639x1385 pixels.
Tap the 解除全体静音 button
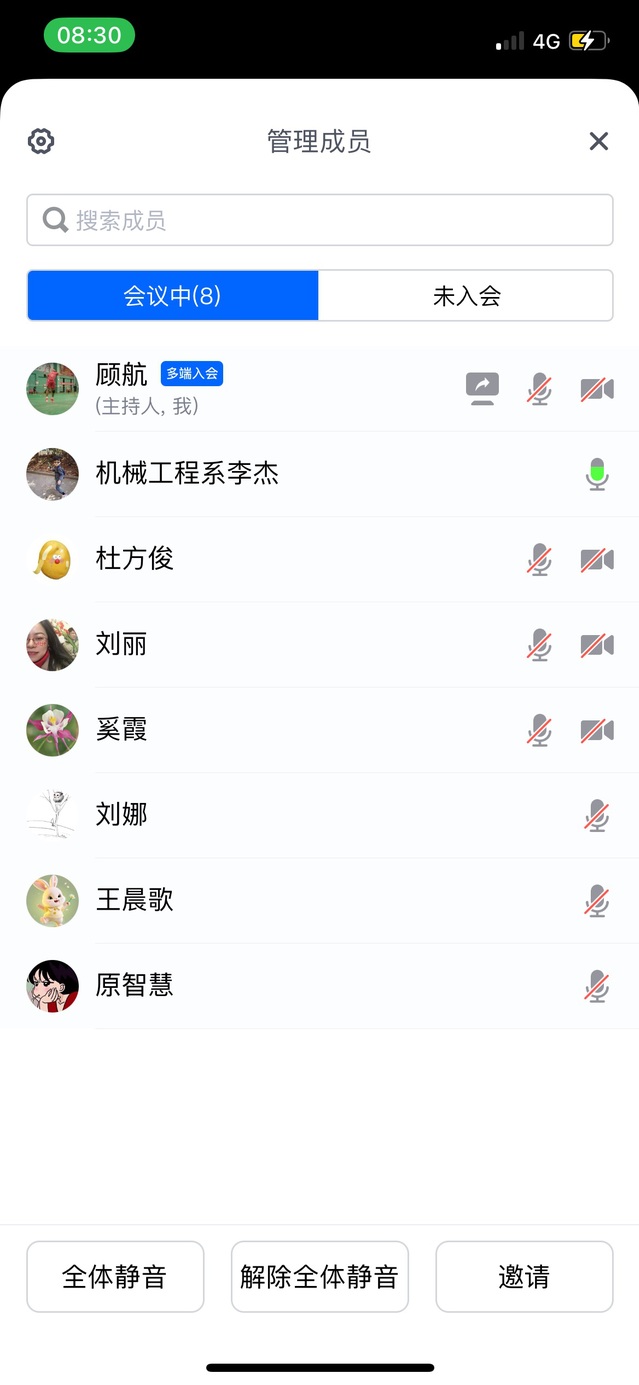(x=319, y=1276)
